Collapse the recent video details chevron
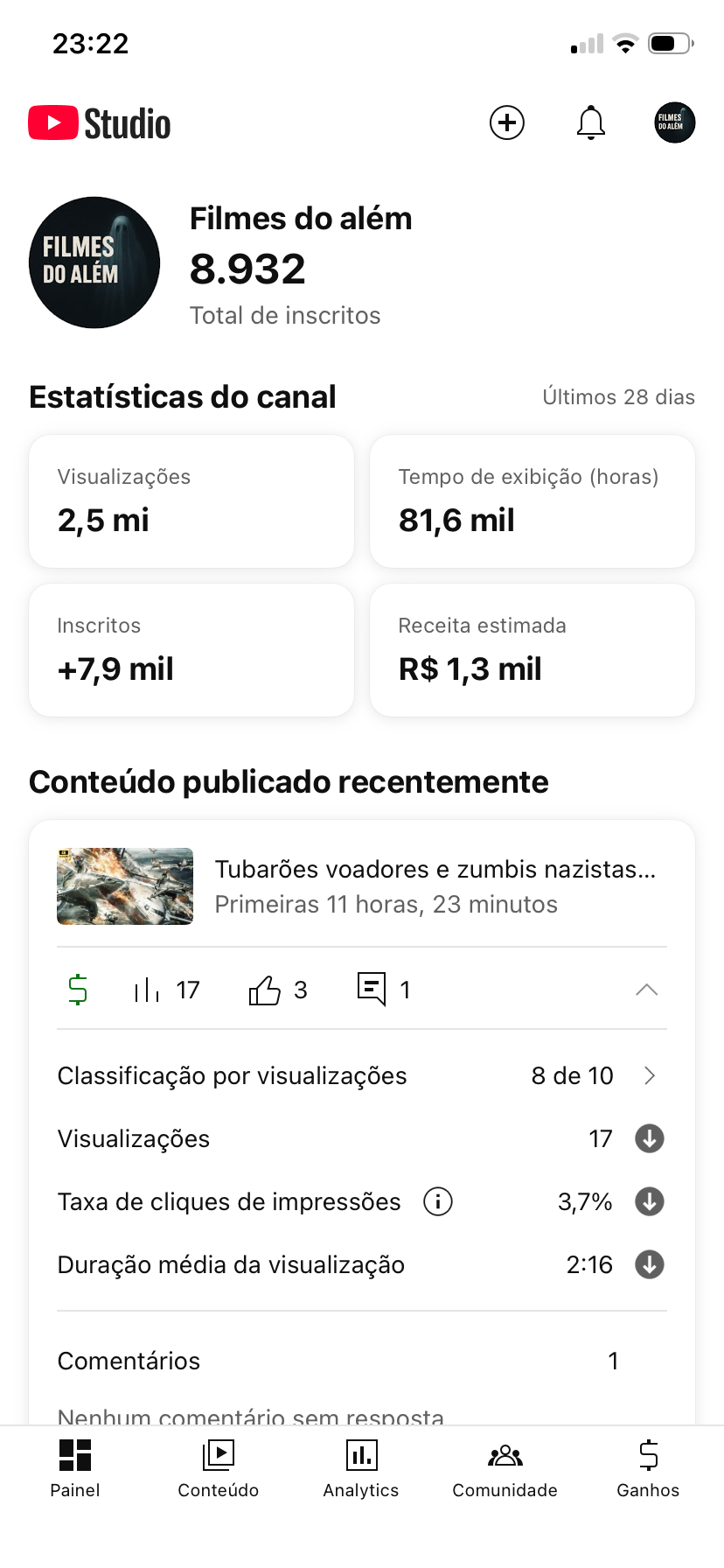This screenshot has width=724, height=1568. [x=646, y=990]
